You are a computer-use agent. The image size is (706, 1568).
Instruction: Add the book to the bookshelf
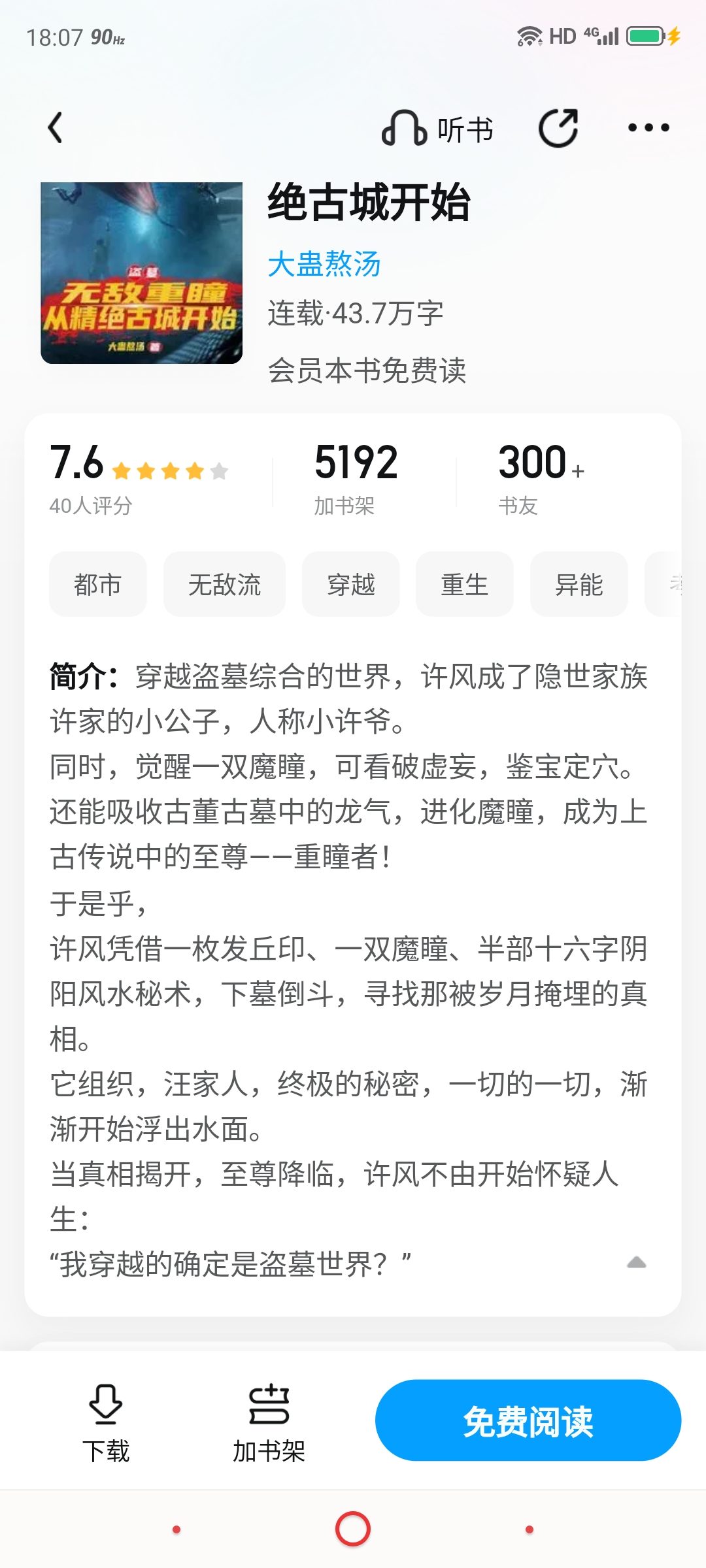(269, 1422)
